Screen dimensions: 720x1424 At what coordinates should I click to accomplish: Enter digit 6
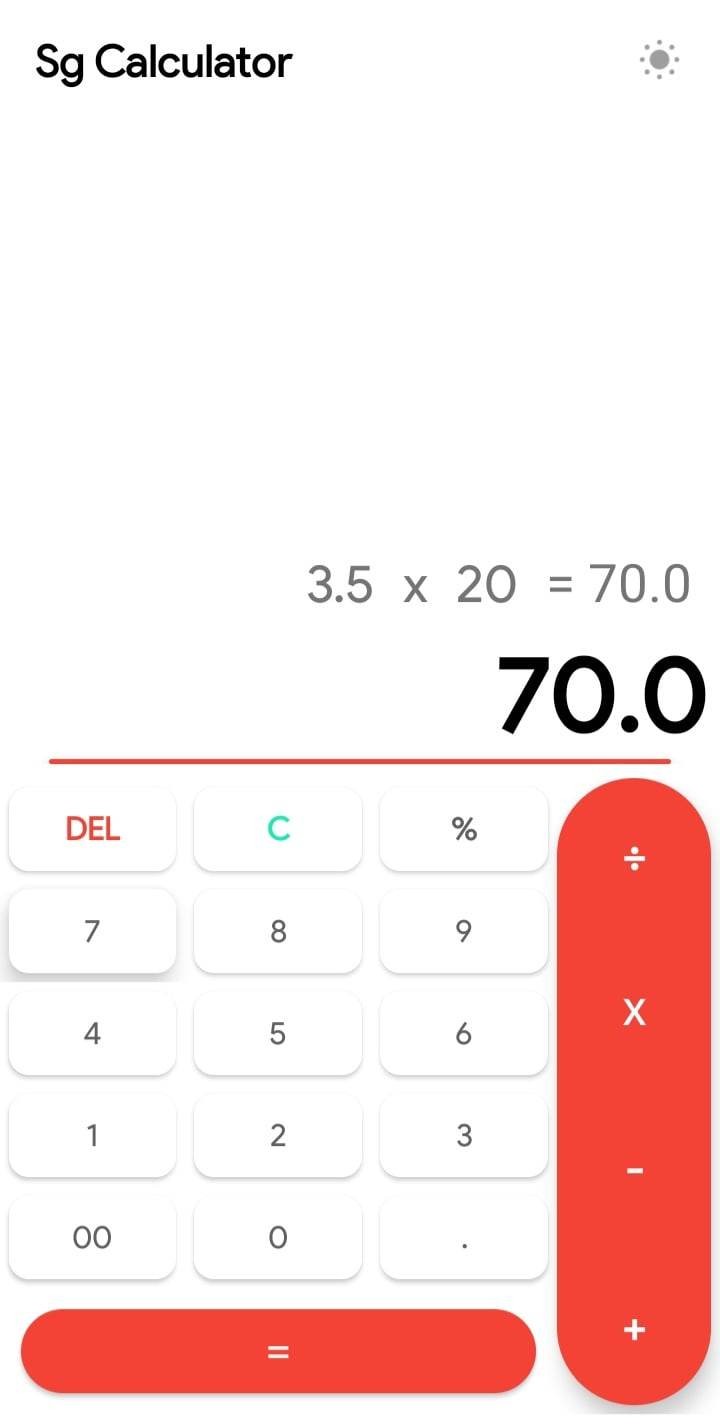pos(464,1033)
